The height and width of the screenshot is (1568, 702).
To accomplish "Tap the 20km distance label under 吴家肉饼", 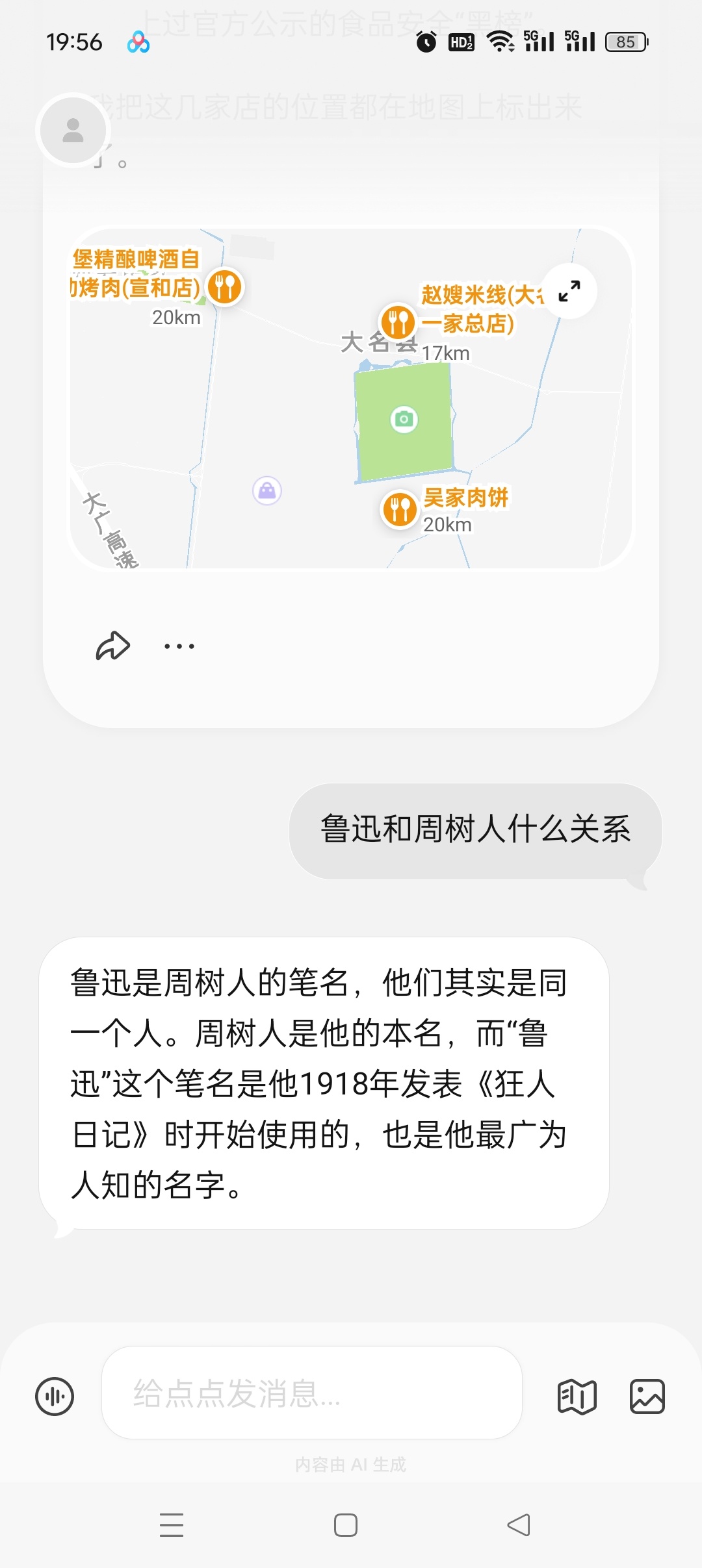I will [447, 524].
